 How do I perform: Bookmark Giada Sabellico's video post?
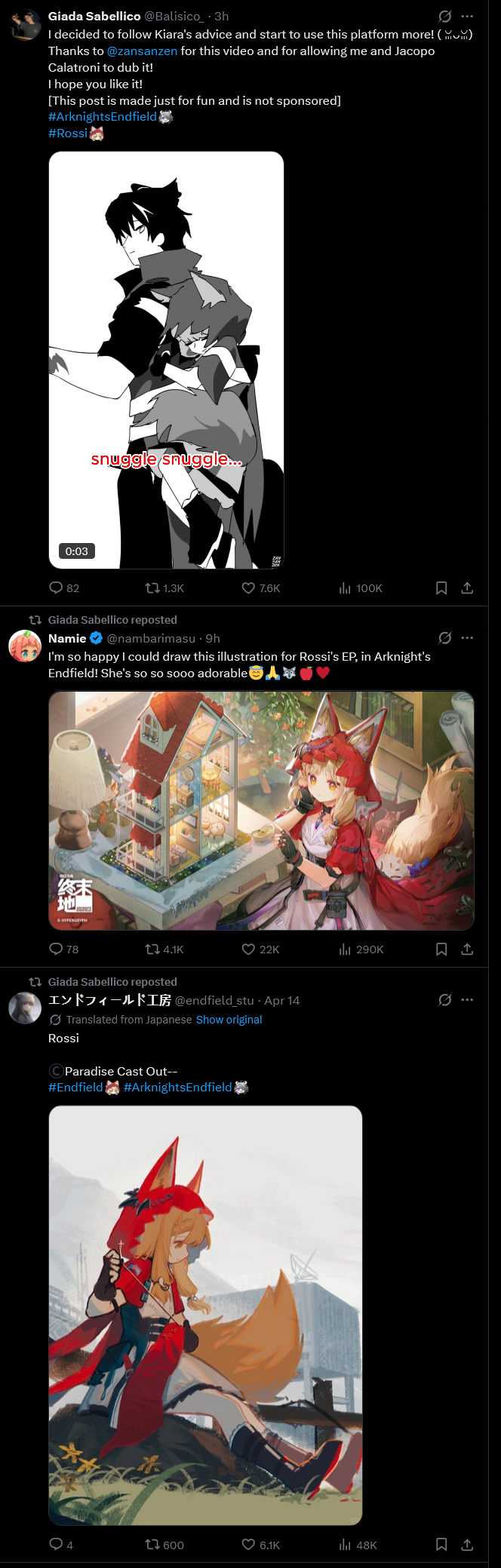[x=441, y=588]
